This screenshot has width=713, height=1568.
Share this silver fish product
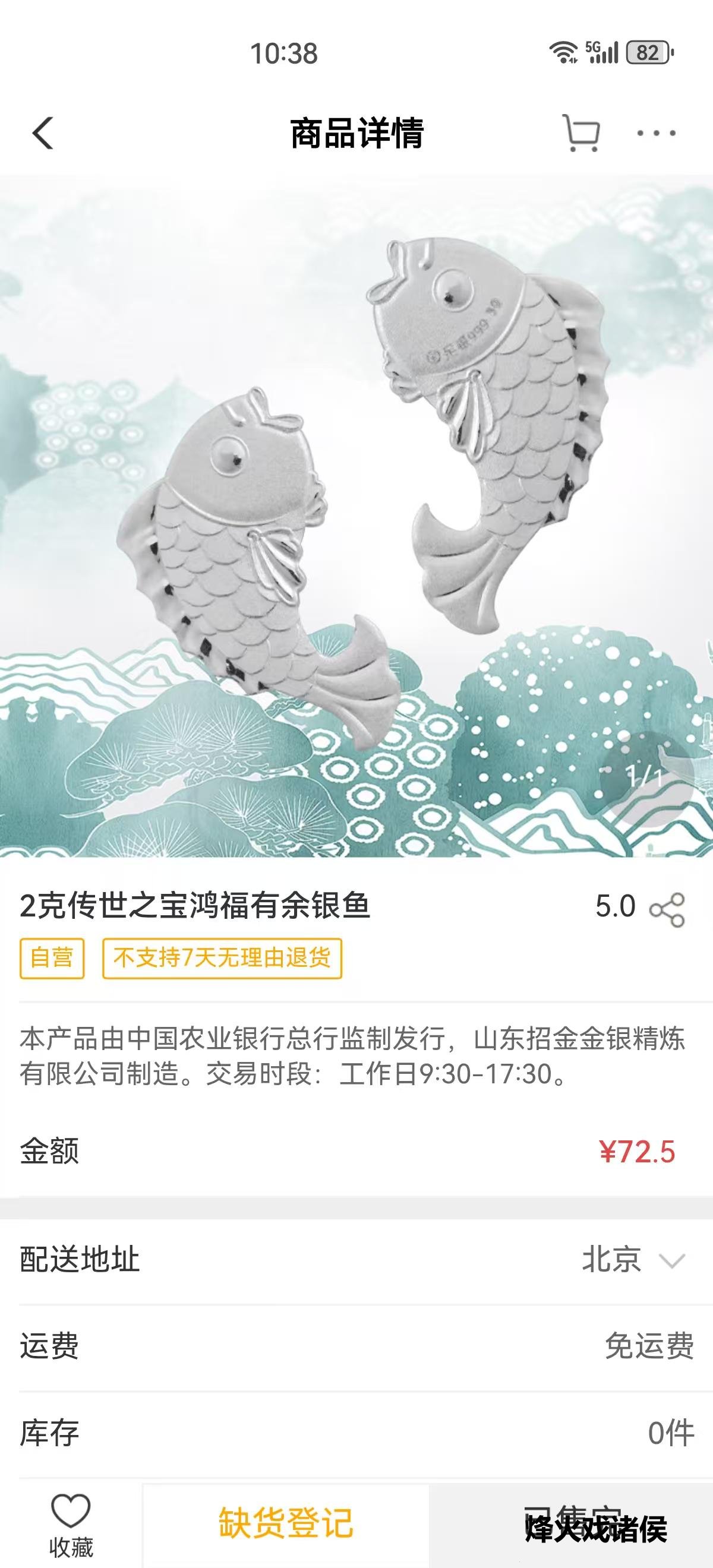click(x=667, y=910)
